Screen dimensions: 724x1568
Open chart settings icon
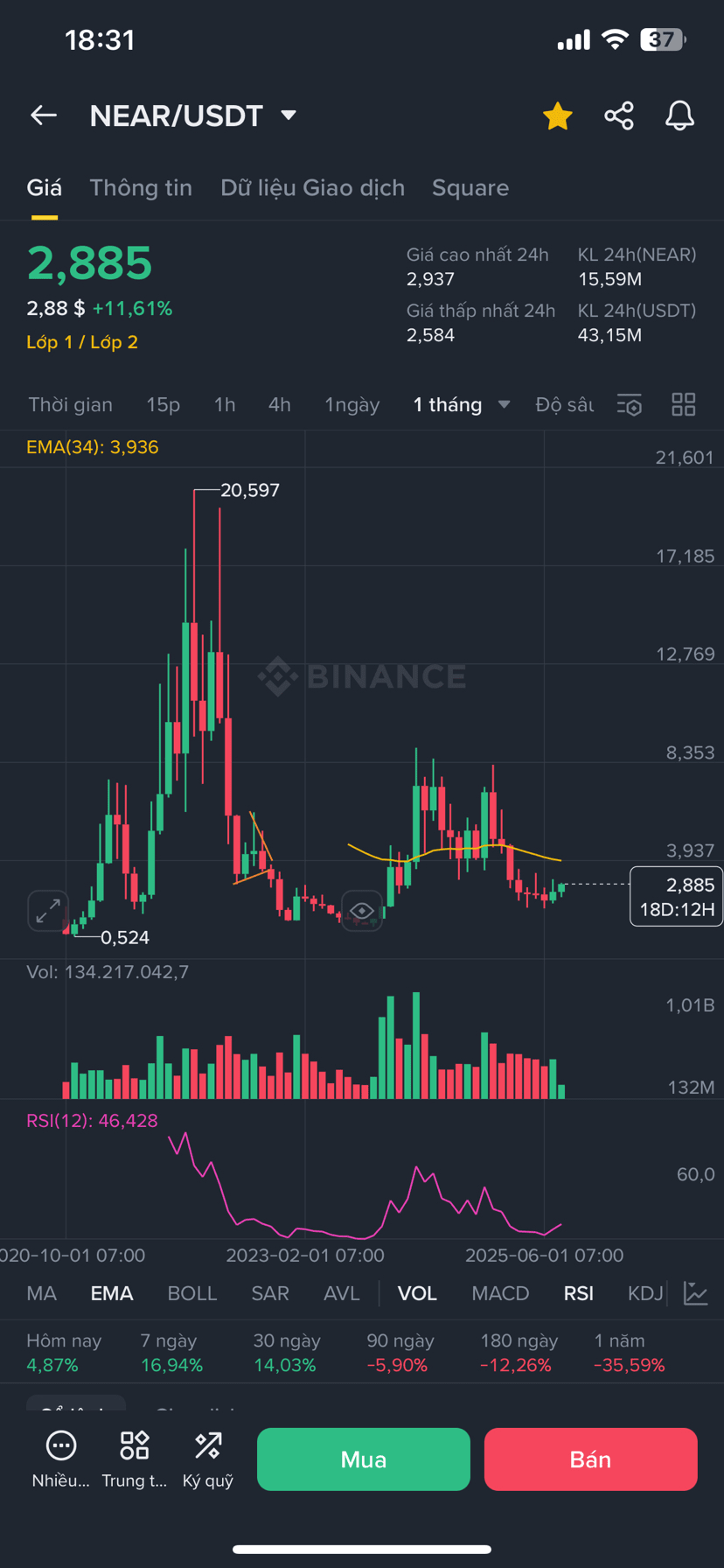(x=630, y=404)
